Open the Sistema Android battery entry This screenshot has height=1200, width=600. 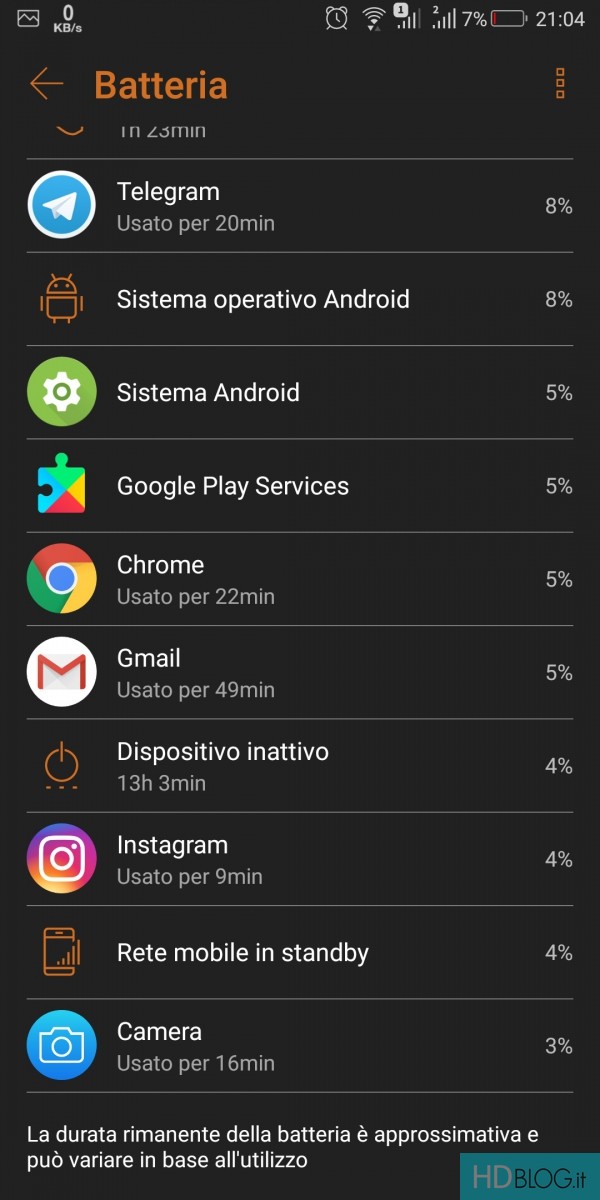[x=300, y=392]
